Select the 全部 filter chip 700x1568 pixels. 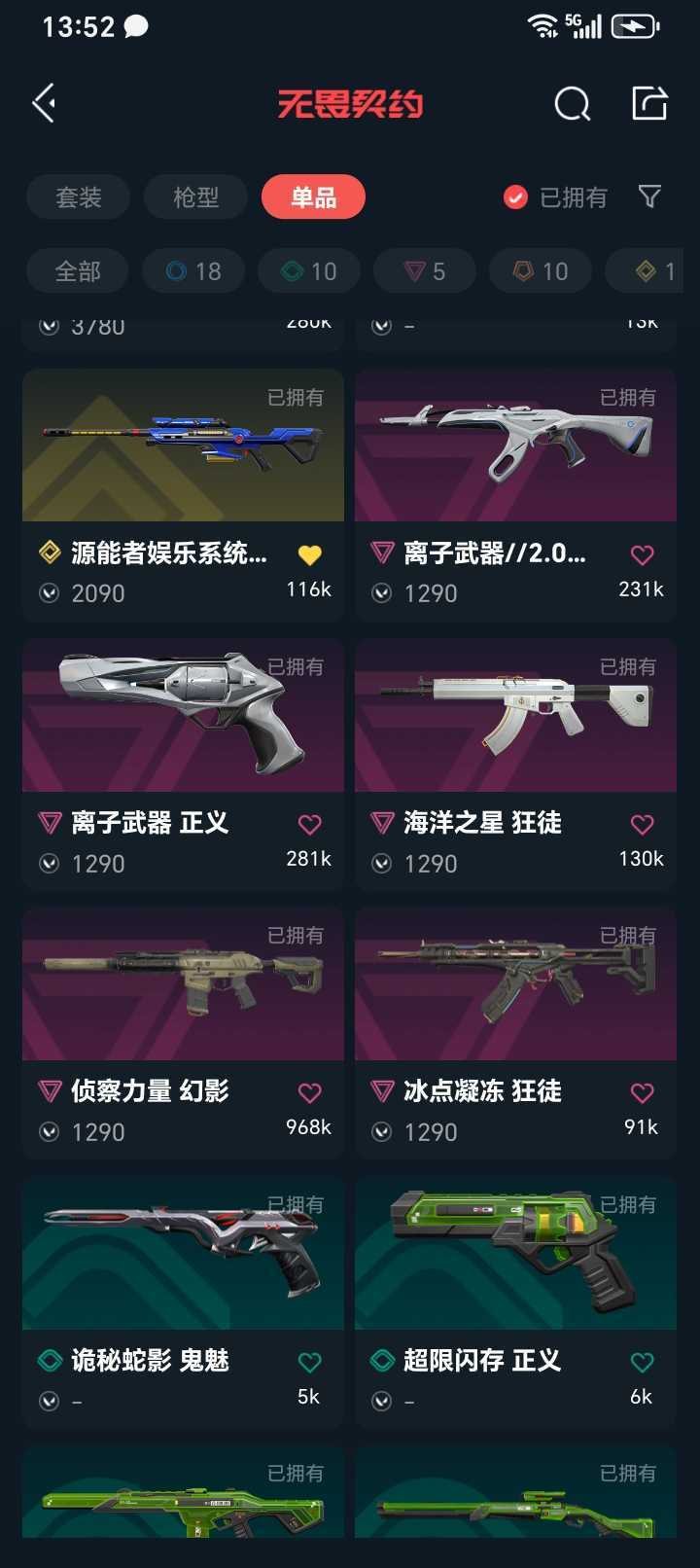(x=78, y=271)
